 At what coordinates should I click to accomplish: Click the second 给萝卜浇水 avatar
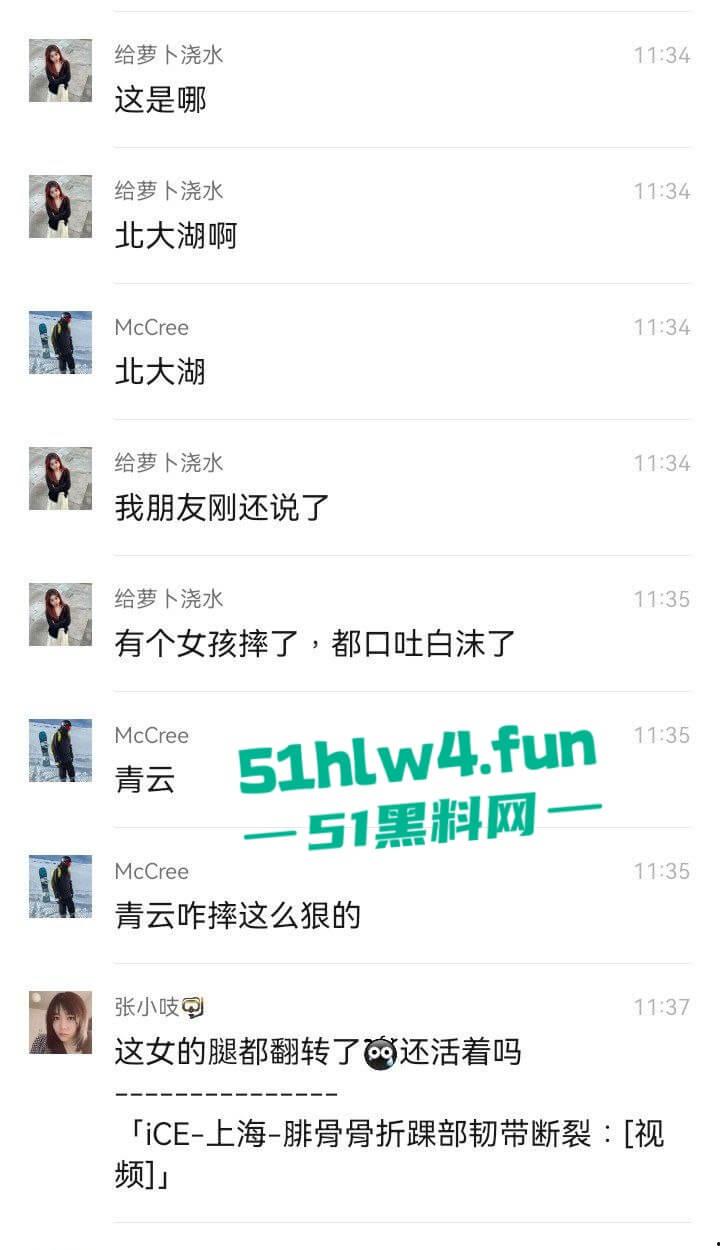59,206
